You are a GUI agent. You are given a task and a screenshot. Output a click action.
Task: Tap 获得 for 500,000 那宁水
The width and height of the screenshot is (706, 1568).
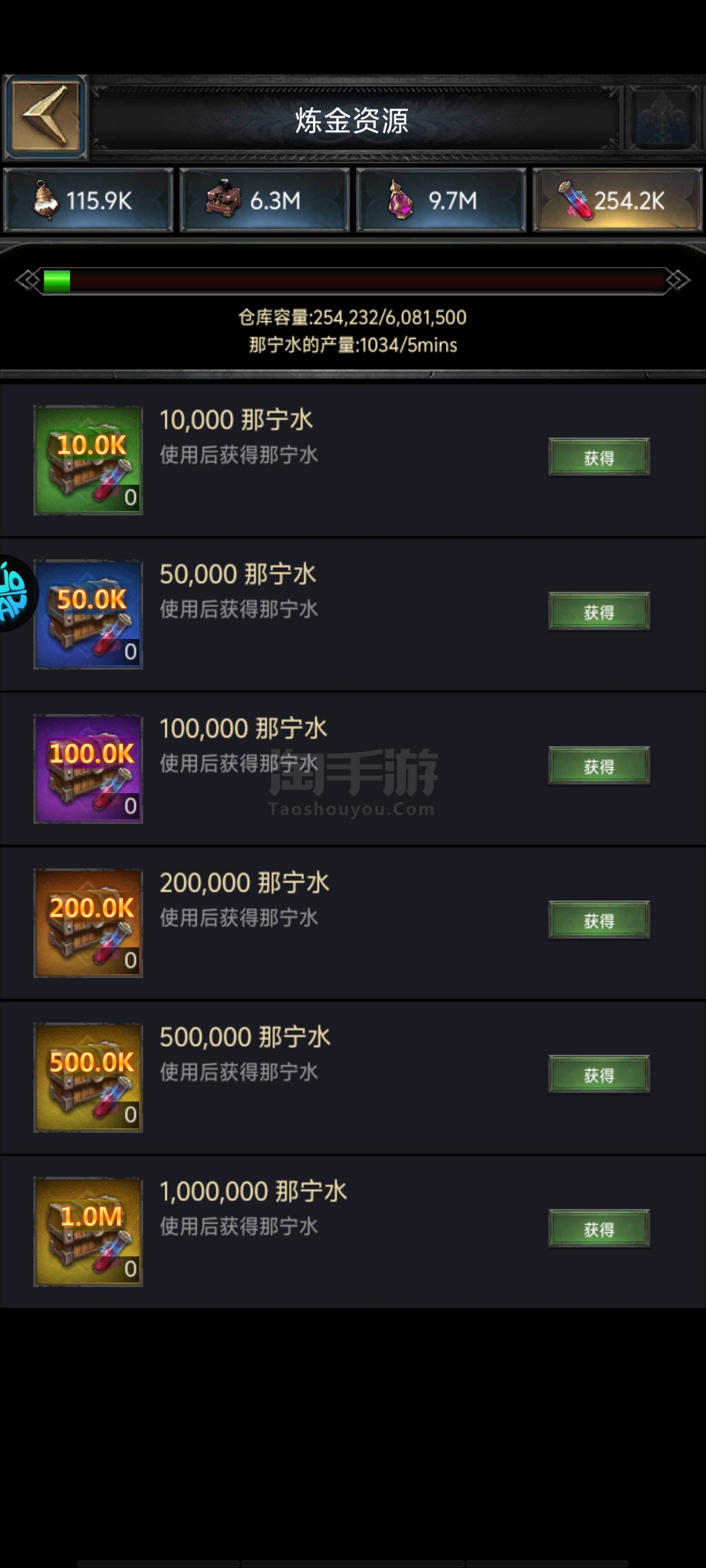(x=599, y=1074)
